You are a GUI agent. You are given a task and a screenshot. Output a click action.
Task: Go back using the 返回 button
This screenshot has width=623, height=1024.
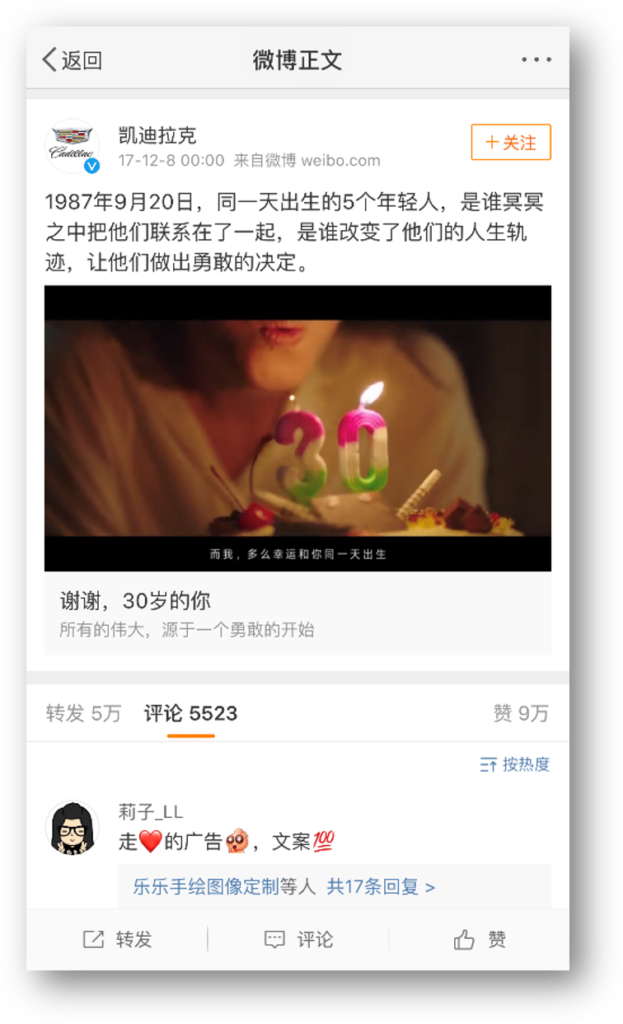72,60
